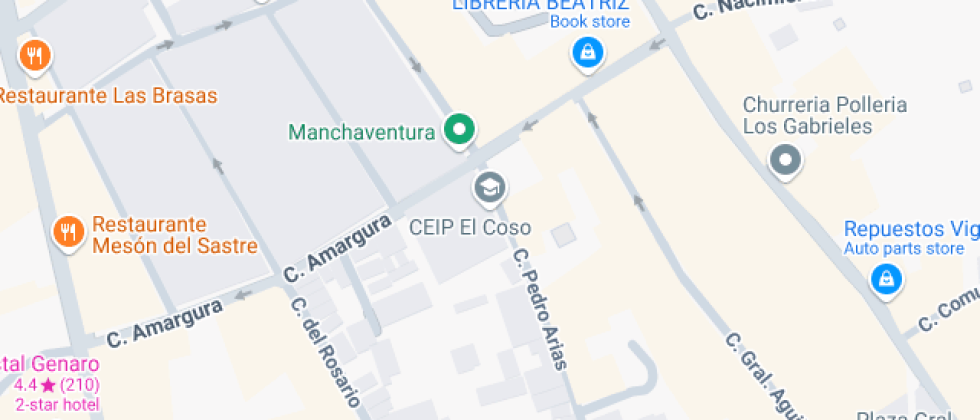Viewport: 980px width, 420px height.
Task: Open the Manchaventura map pin
Action: click(x=459, y=129)
